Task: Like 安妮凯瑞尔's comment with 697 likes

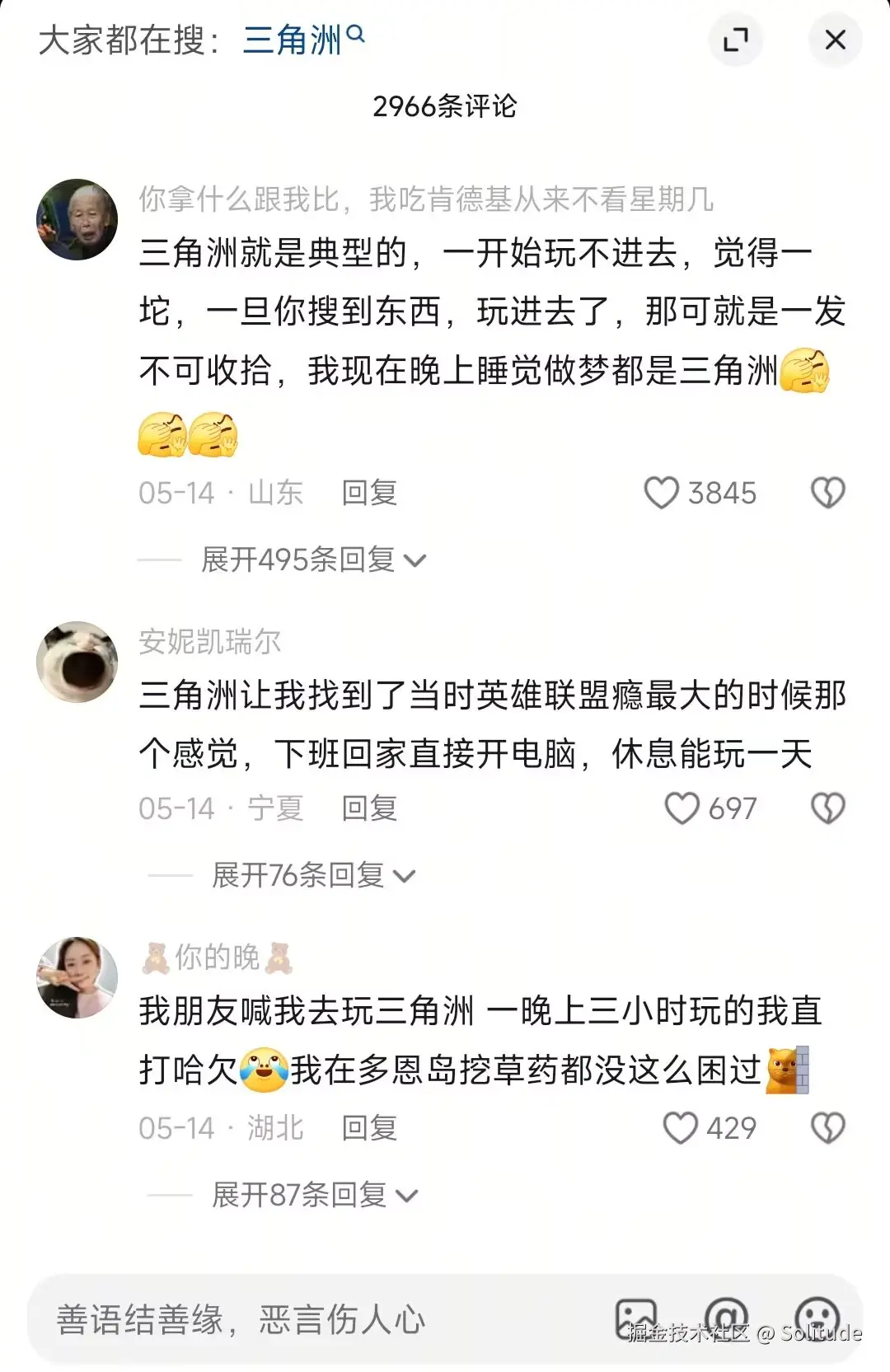Action: pos(683,808)
